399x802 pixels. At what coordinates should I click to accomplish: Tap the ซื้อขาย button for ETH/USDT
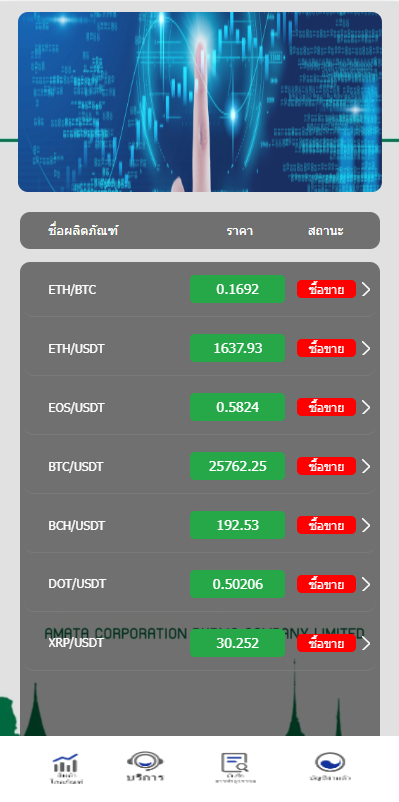pos(326,348)
